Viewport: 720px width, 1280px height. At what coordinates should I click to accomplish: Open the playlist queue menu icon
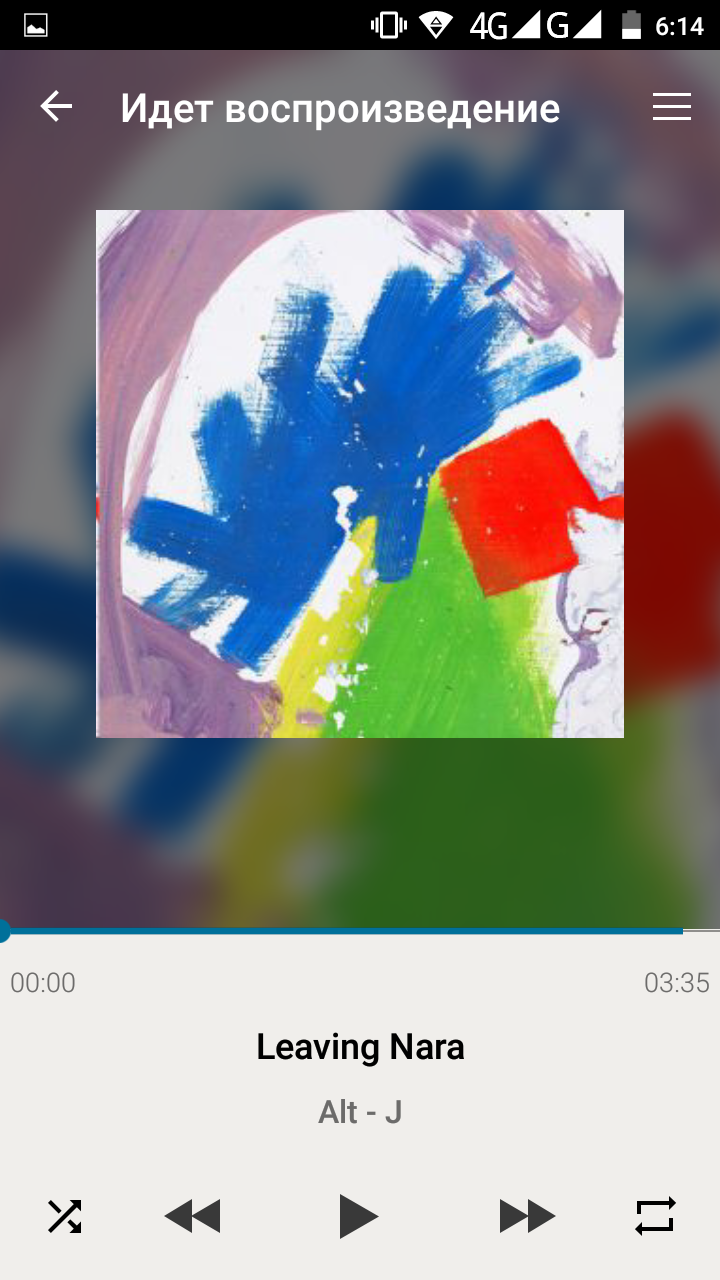click(x=672, y=107)
